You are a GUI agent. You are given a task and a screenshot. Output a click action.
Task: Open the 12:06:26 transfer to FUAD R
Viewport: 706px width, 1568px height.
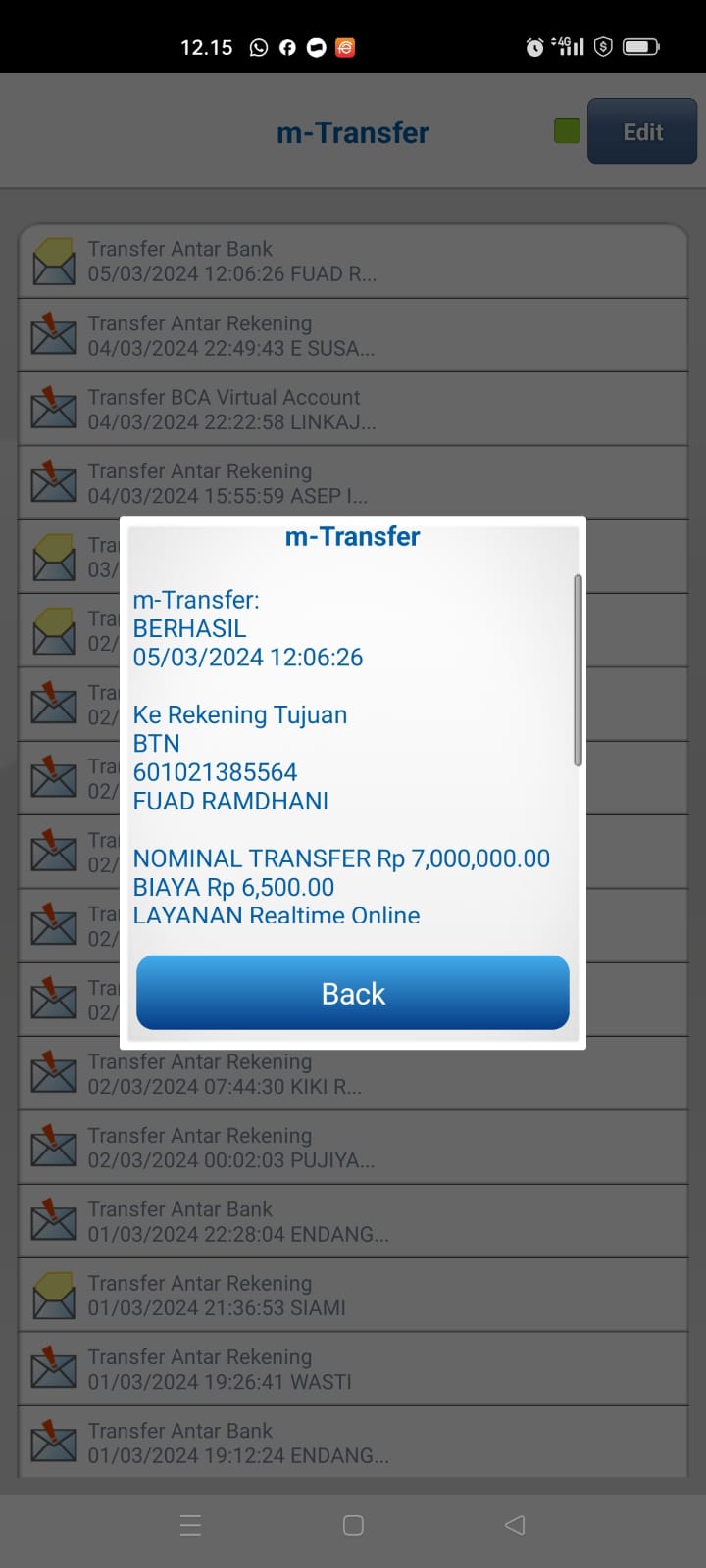[x=353, y=262]
